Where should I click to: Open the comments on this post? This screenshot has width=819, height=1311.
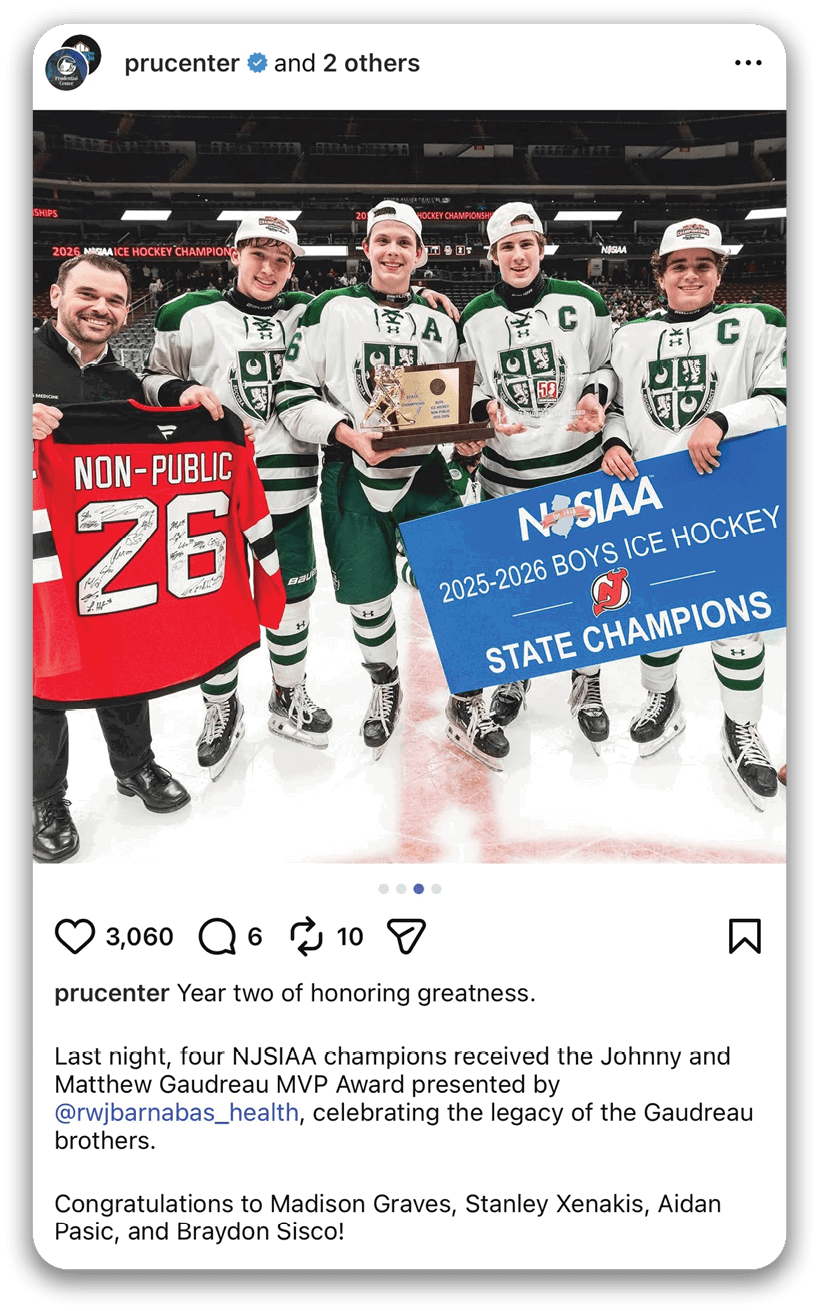pyautogui.click(x=217, y=937)
